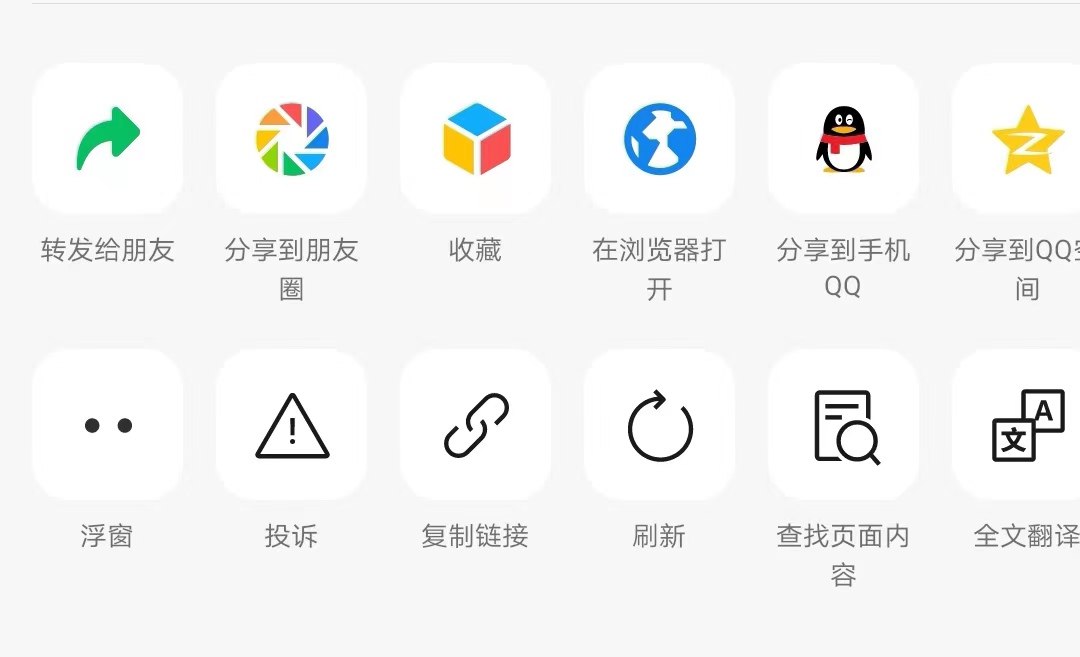
Task: Find content on page (查找页面内容)
Action: point(843,425)
